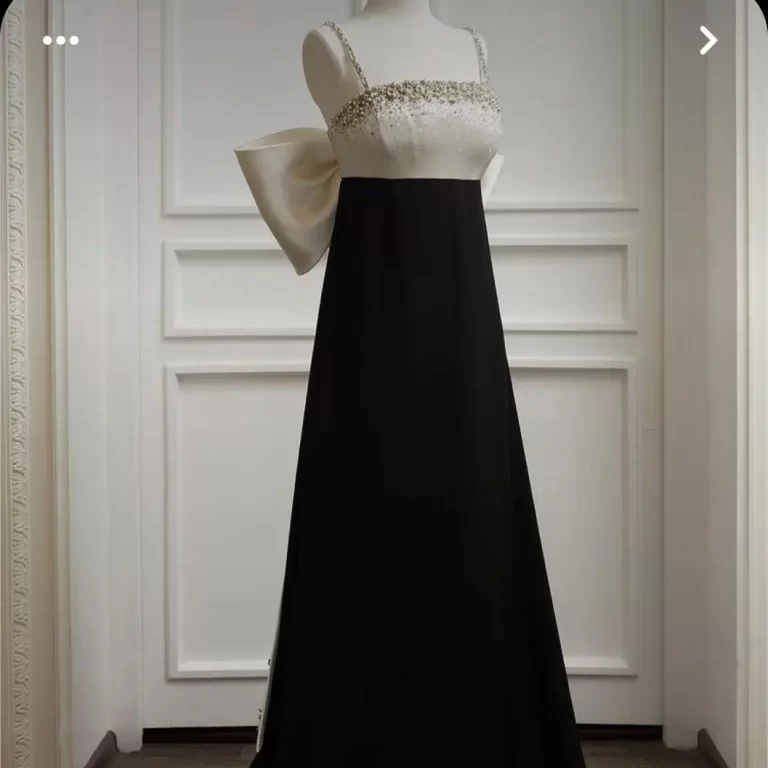768x768 pixels.
Task: Open the three-dot more options menu
Action: (x=60, y=41)
